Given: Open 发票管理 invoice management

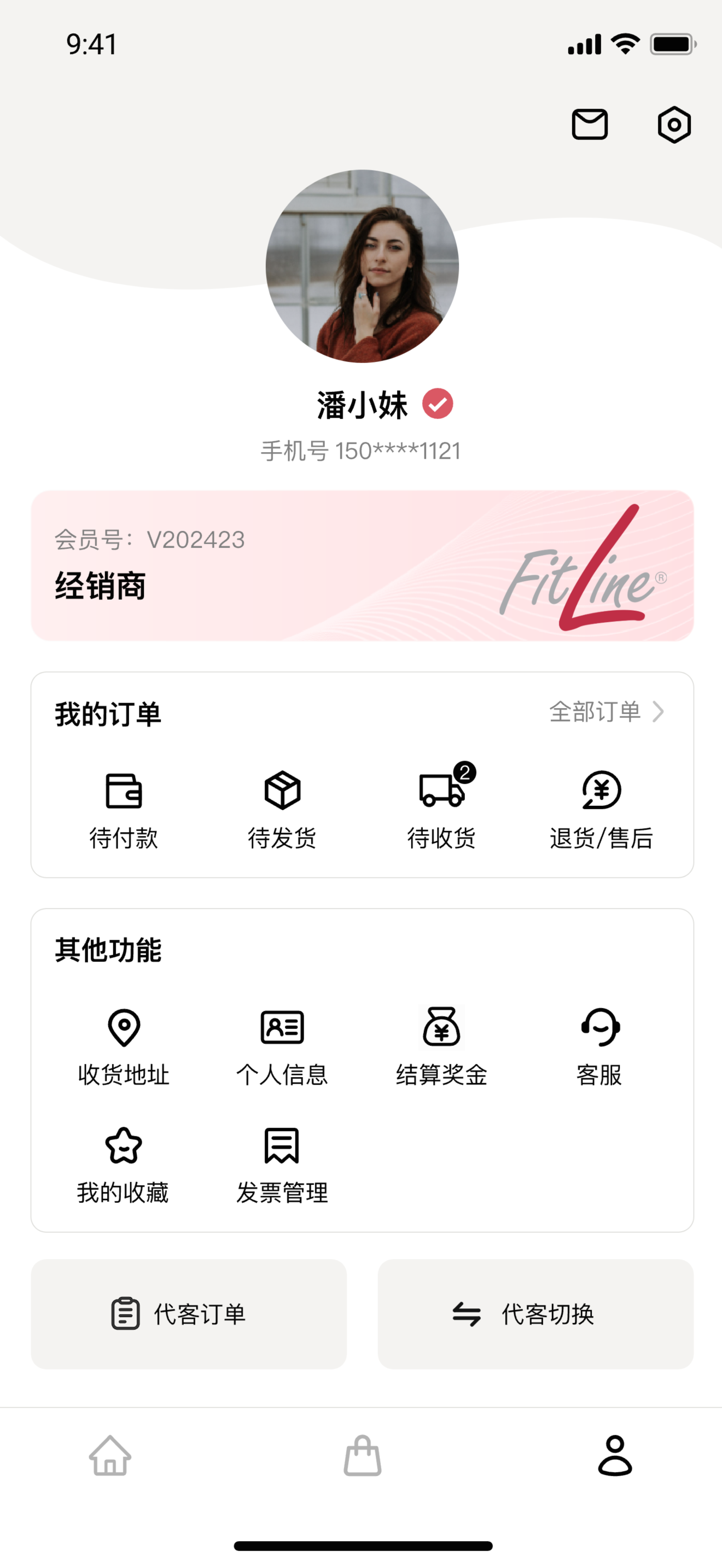Looking at the screenshot, I should [282, 1164].
